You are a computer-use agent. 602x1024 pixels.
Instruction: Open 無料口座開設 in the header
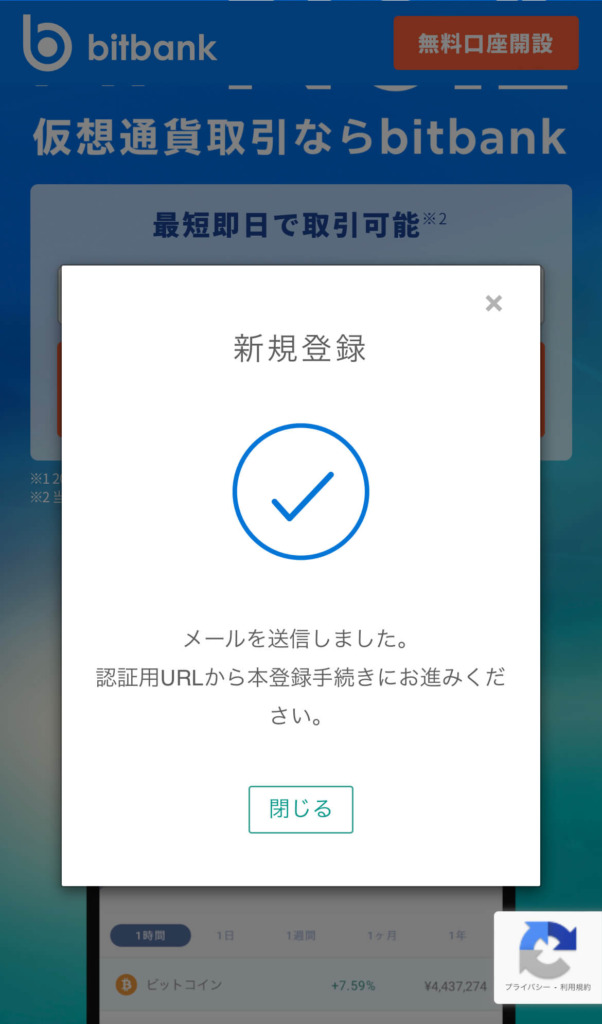(486, 43)
